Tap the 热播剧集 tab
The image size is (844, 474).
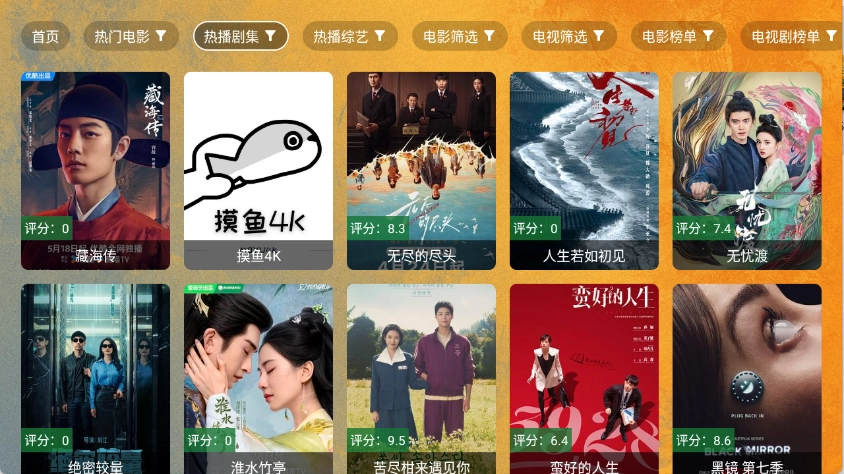point(240,37)
